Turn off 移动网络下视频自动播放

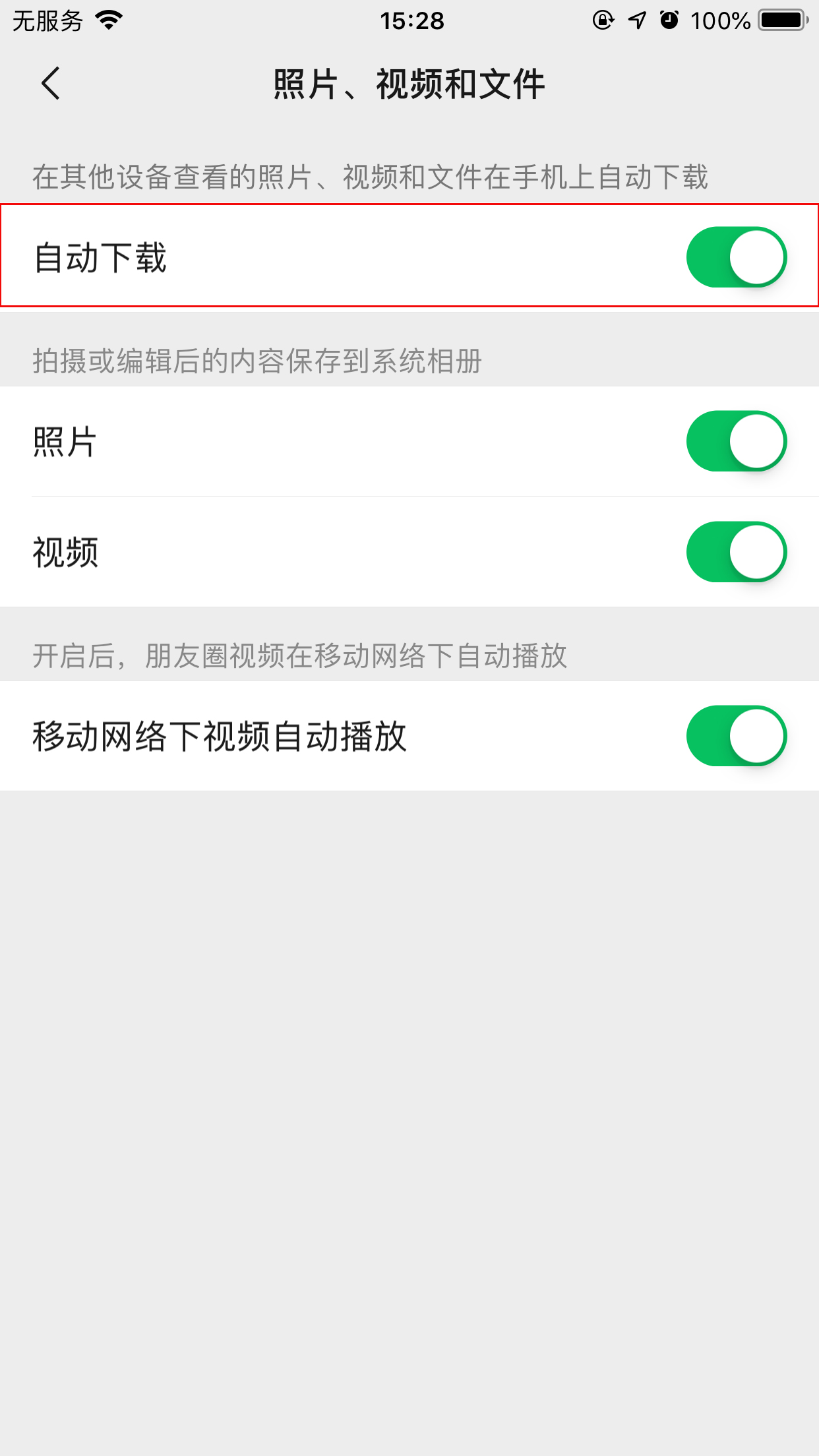point(737,735)
